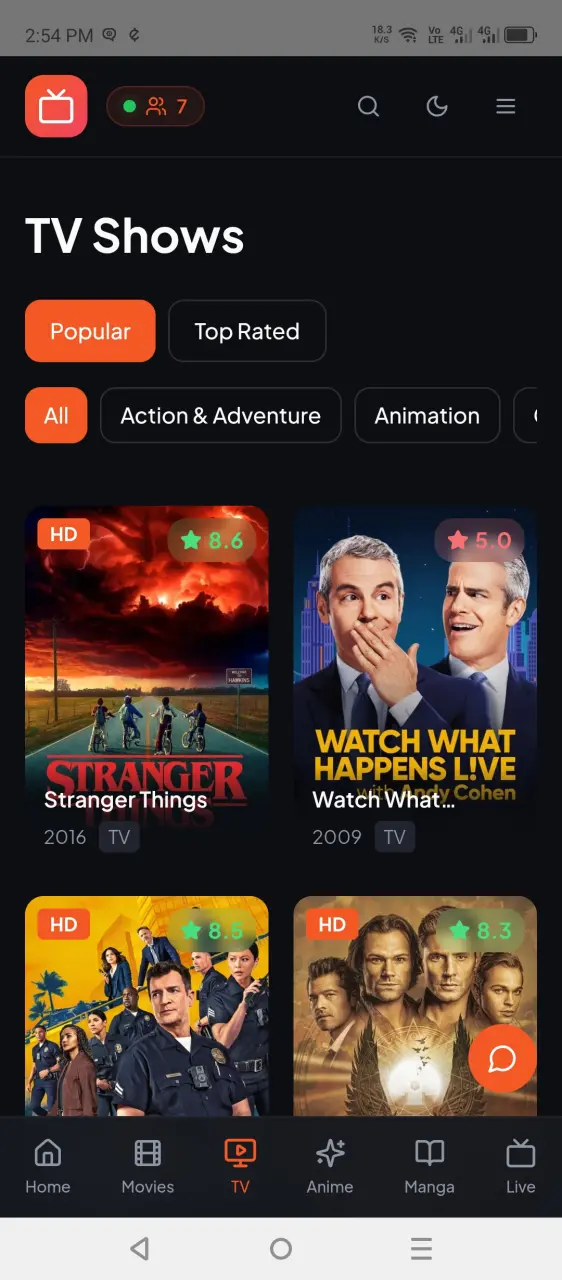Open the Manga tab
The image size is (562, 1280).
pyautogui.click(x=429, y=1166)
